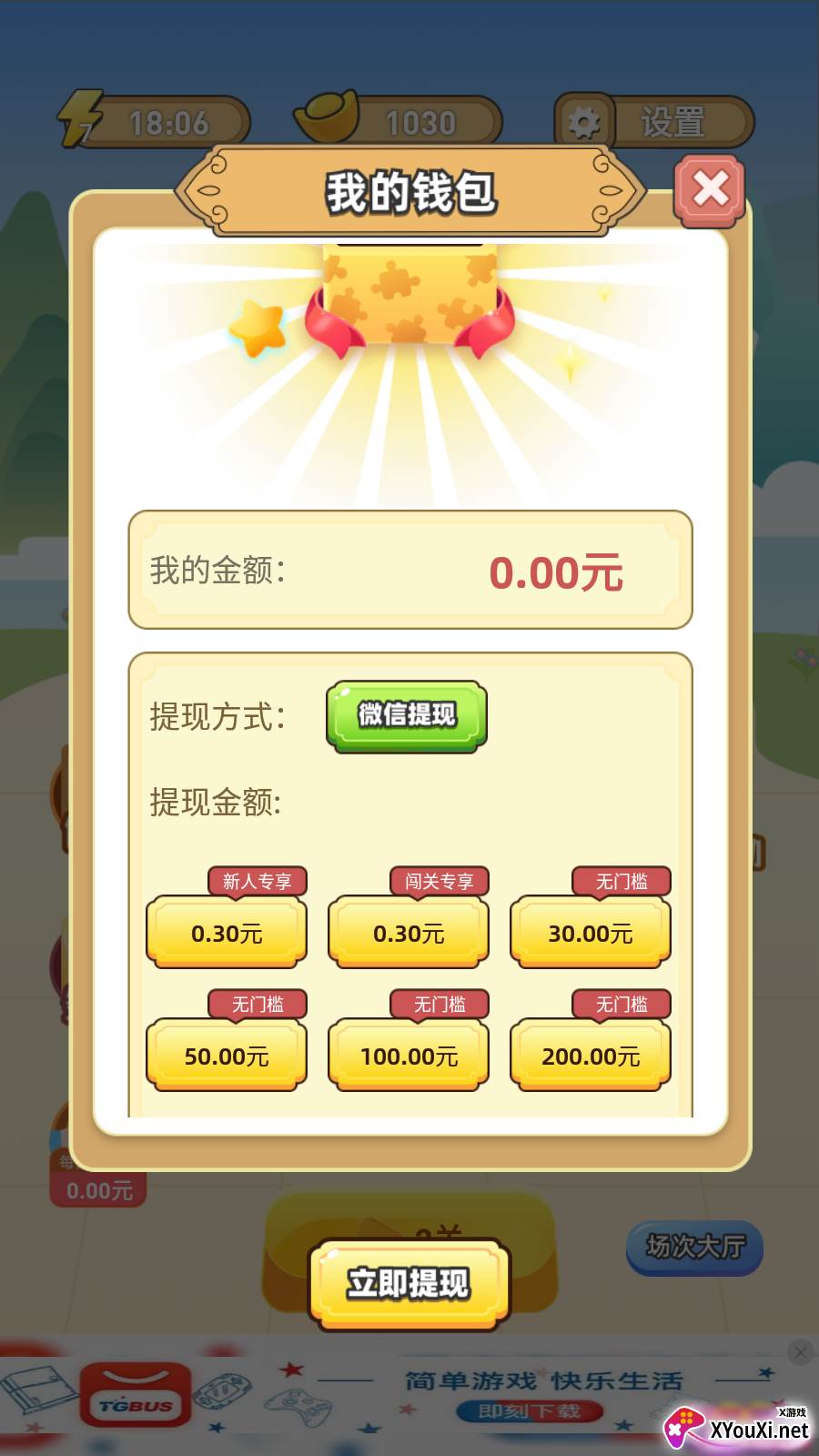Screen dimensions: 819x1456
Task: Choose the 新人专享 0.30元 amount
Action: click(x=227, y=932)
